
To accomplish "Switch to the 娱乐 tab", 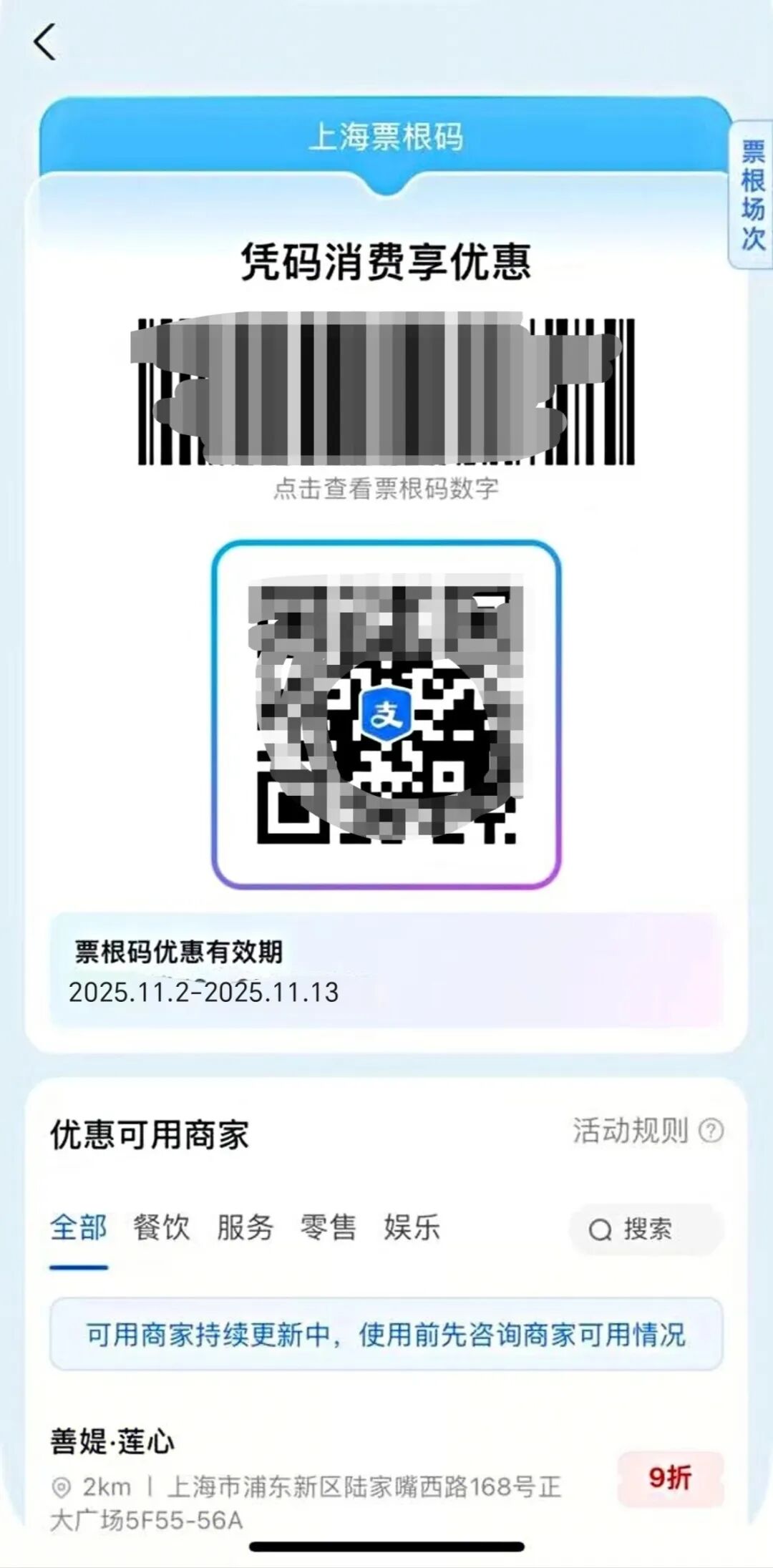I will (x=412, y=1227).
